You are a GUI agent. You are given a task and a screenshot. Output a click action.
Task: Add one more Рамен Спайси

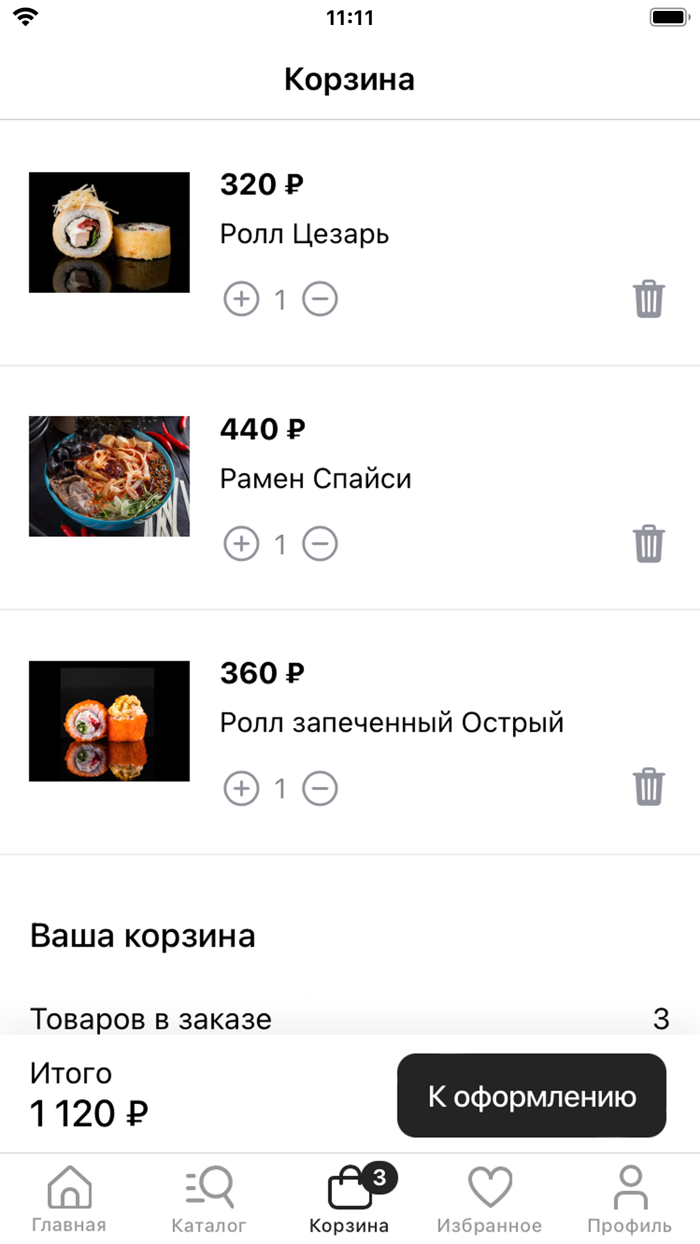[x=241, y=544]
